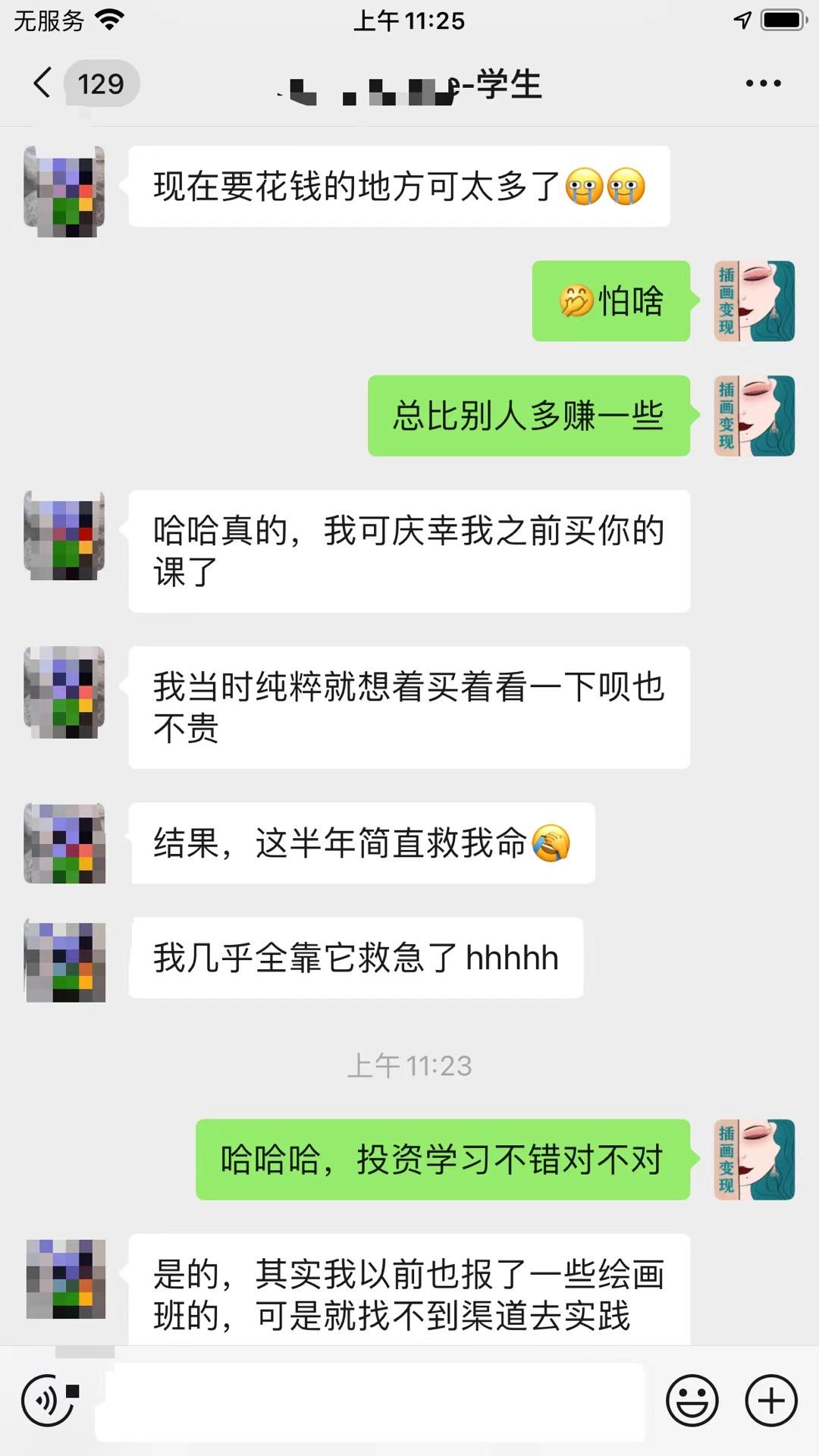Tap the 插画变现 sticker beside 怕啥 message

click(755, 301)
